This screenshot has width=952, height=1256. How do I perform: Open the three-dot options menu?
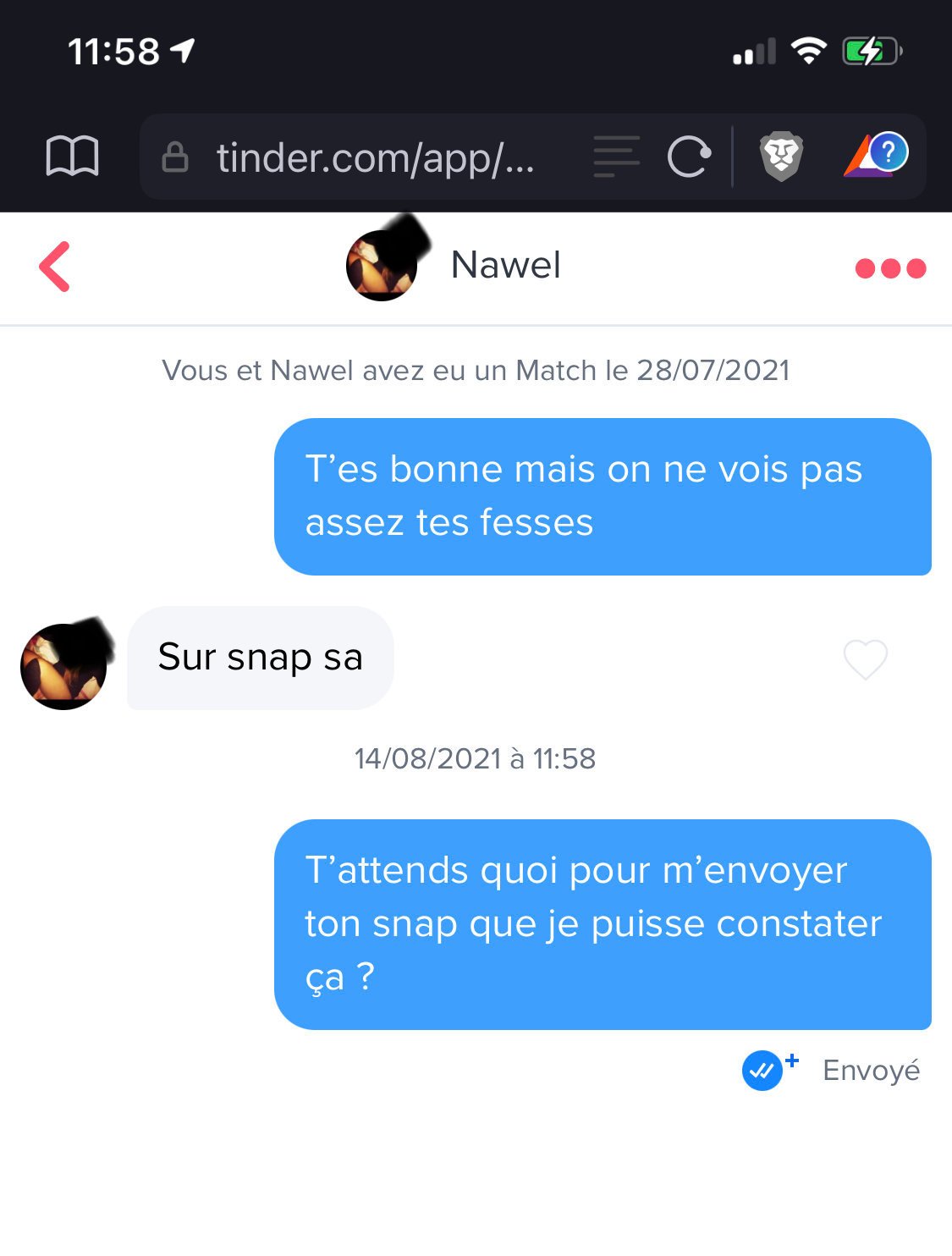click(x=890, y=268)
